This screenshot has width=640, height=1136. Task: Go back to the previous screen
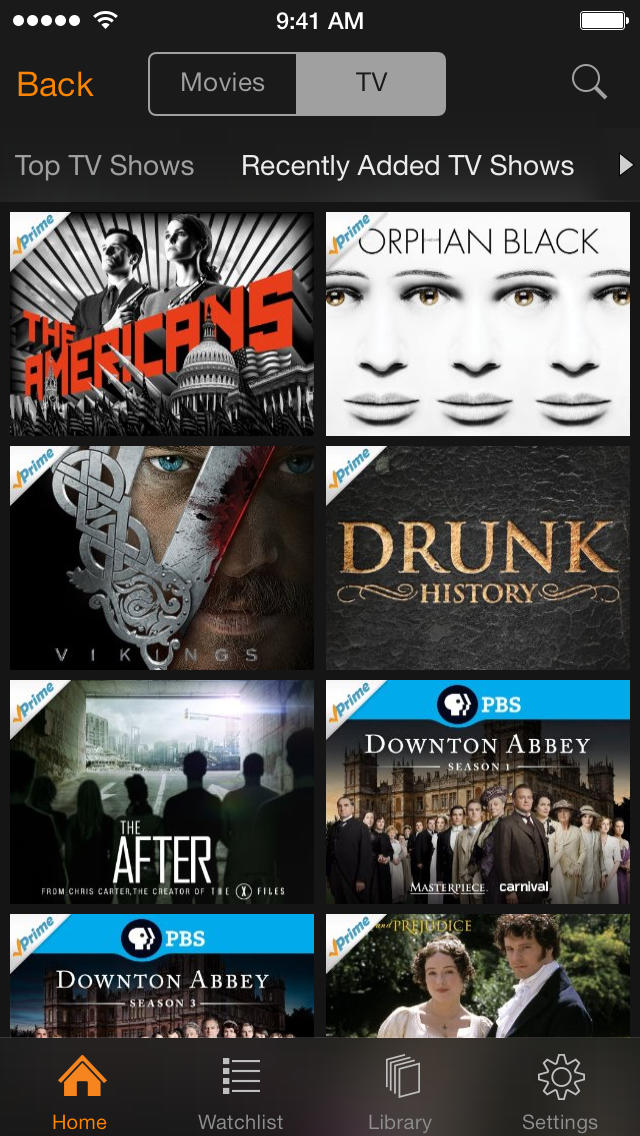tap(55, 85)
